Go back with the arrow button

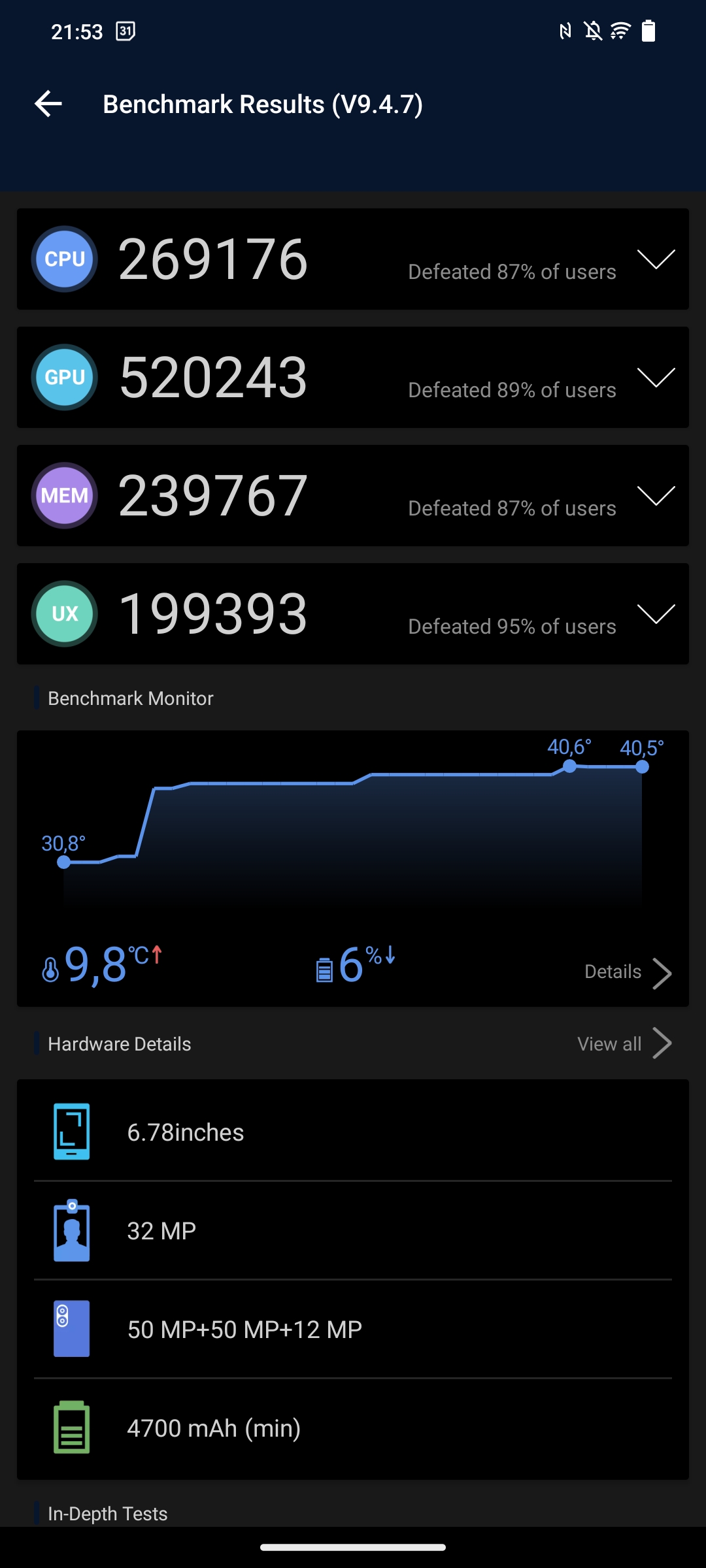[49, 103]
